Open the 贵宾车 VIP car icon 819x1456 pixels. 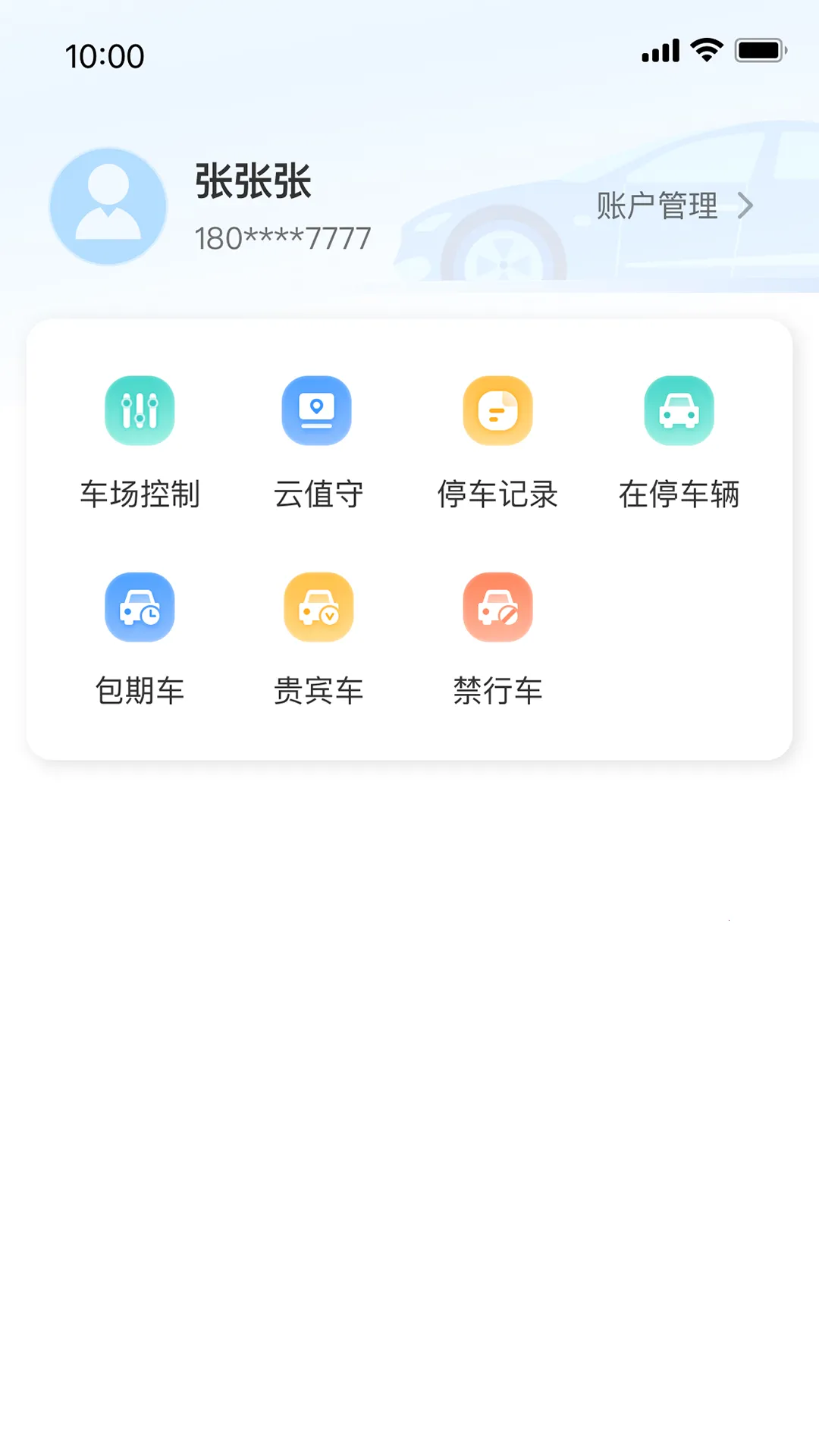coord(318,607)
